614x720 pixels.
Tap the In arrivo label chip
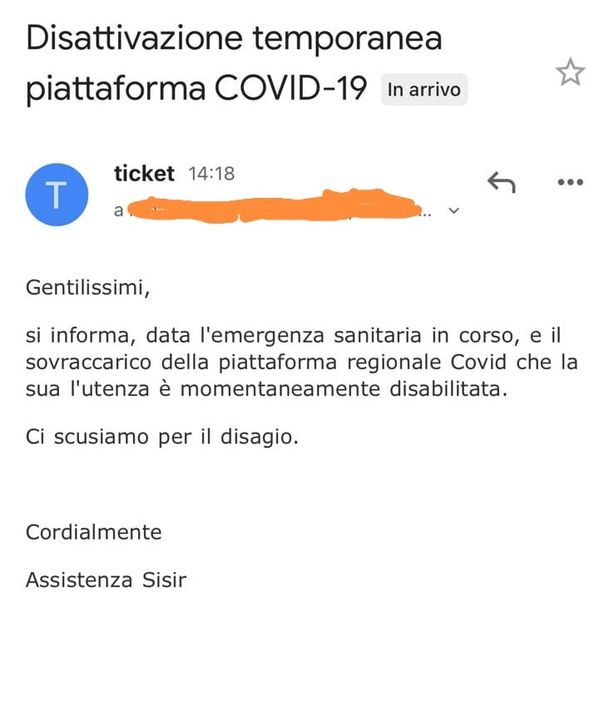click(x=424, y=90)
